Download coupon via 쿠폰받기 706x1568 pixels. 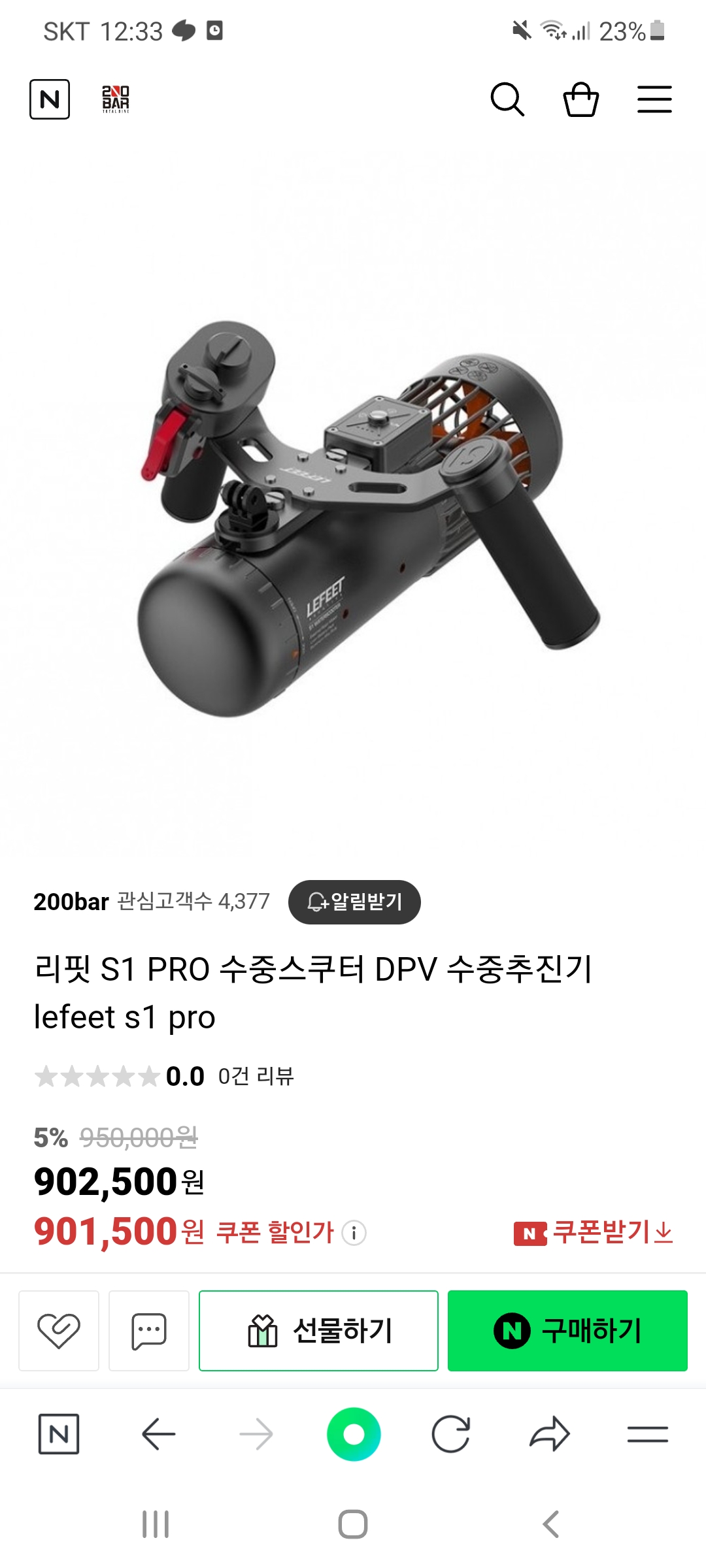(594, 1233)
